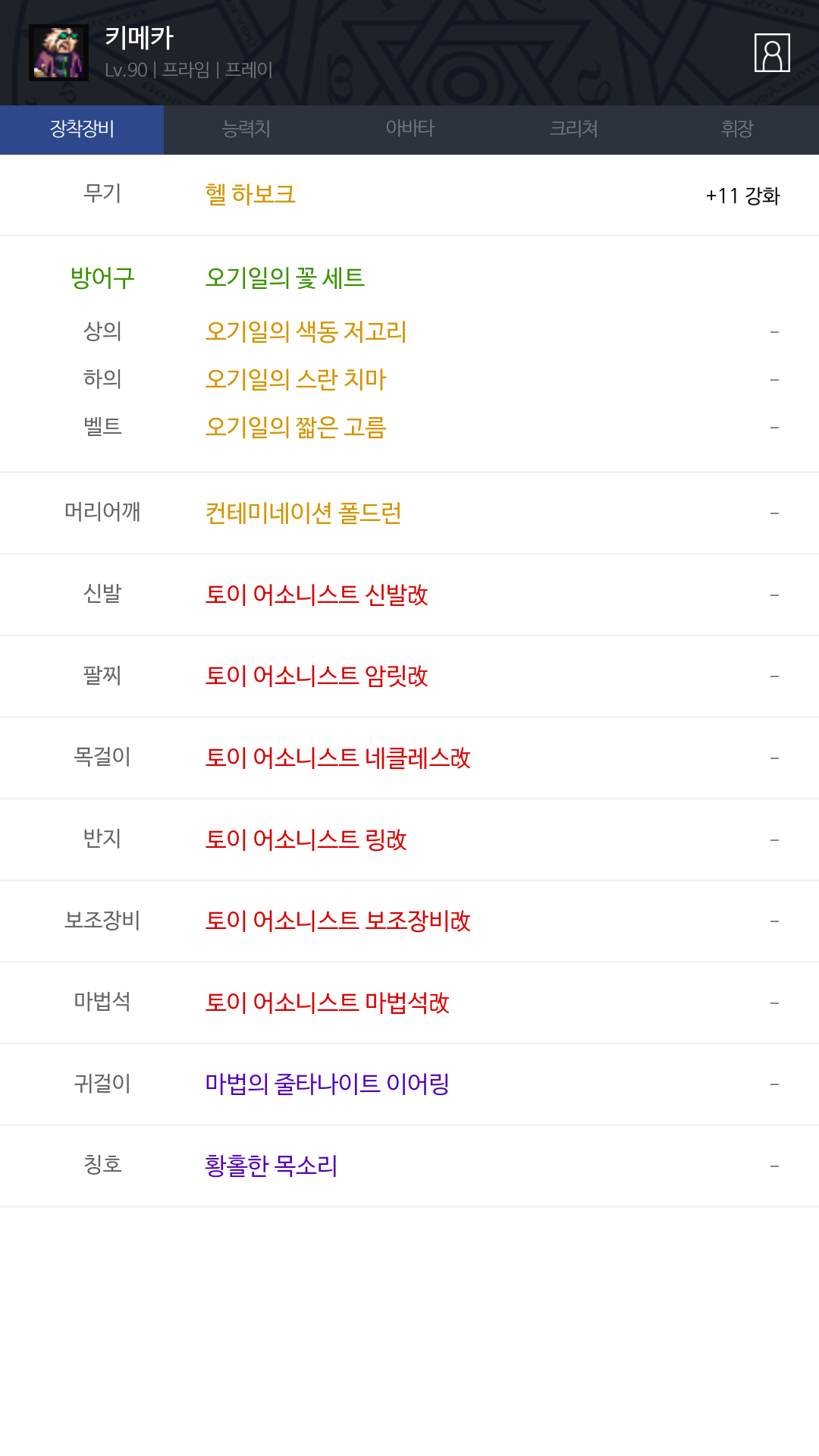View 토이 어소니스트 신발改 details
Viewport: 819px width, 1456px height.
point(316,595)
